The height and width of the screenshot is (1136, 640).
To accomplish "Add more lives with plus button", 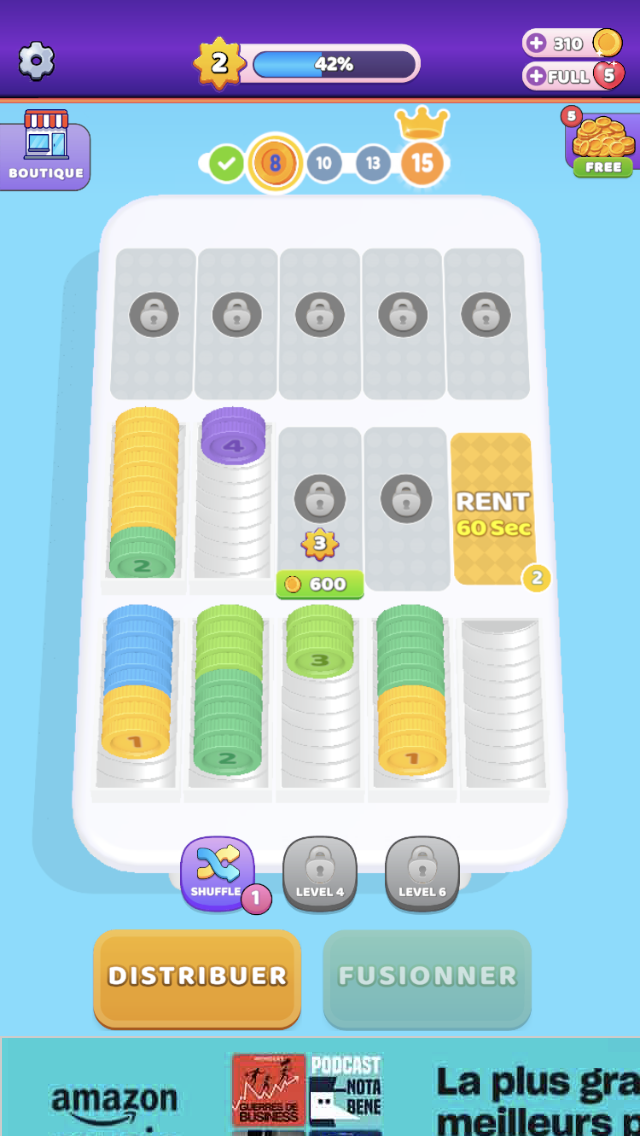I will point(537,76).
